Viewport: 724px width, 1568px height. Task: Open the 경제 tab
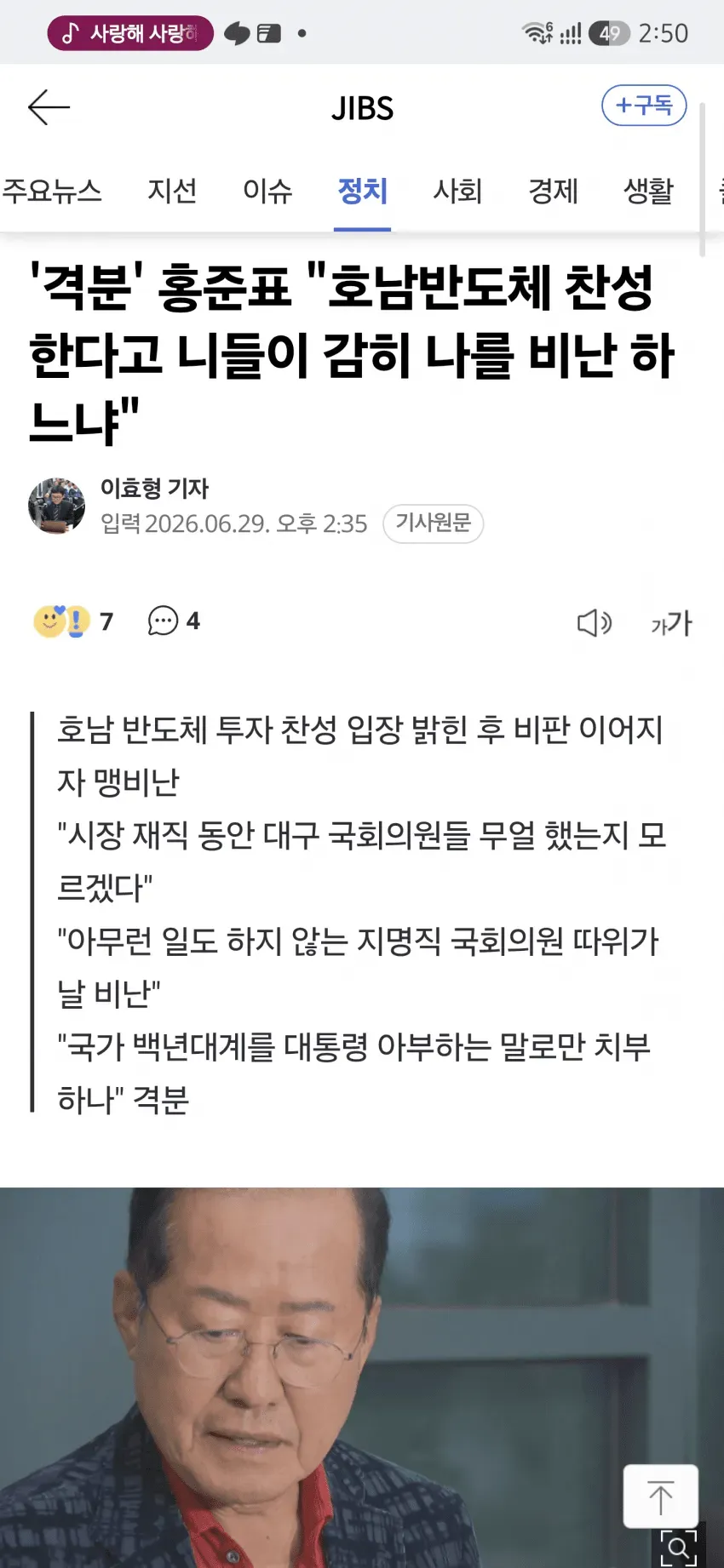tap(553, 191)
